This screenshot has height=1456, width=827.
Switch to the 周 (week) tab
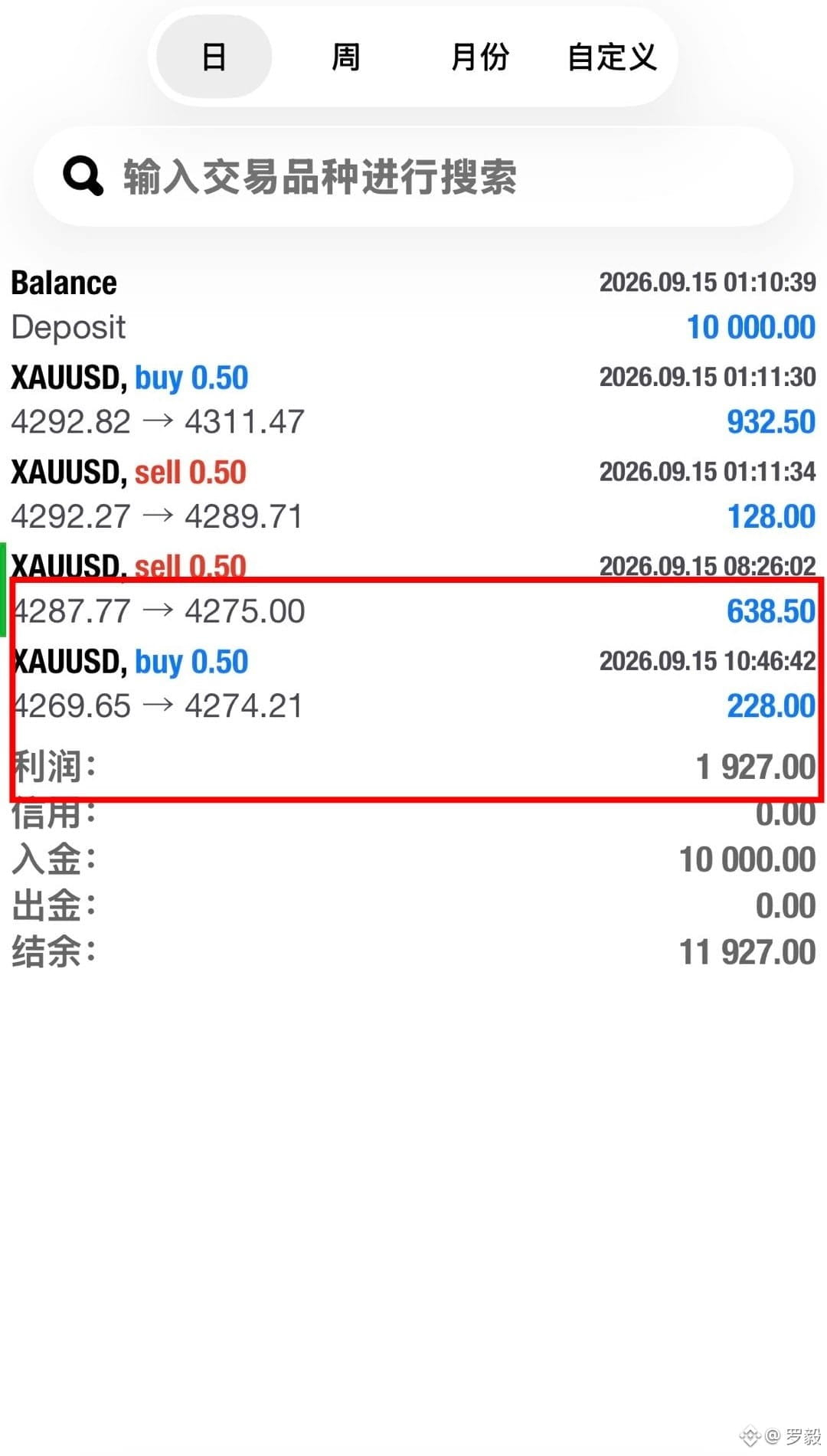pos(345,57)
